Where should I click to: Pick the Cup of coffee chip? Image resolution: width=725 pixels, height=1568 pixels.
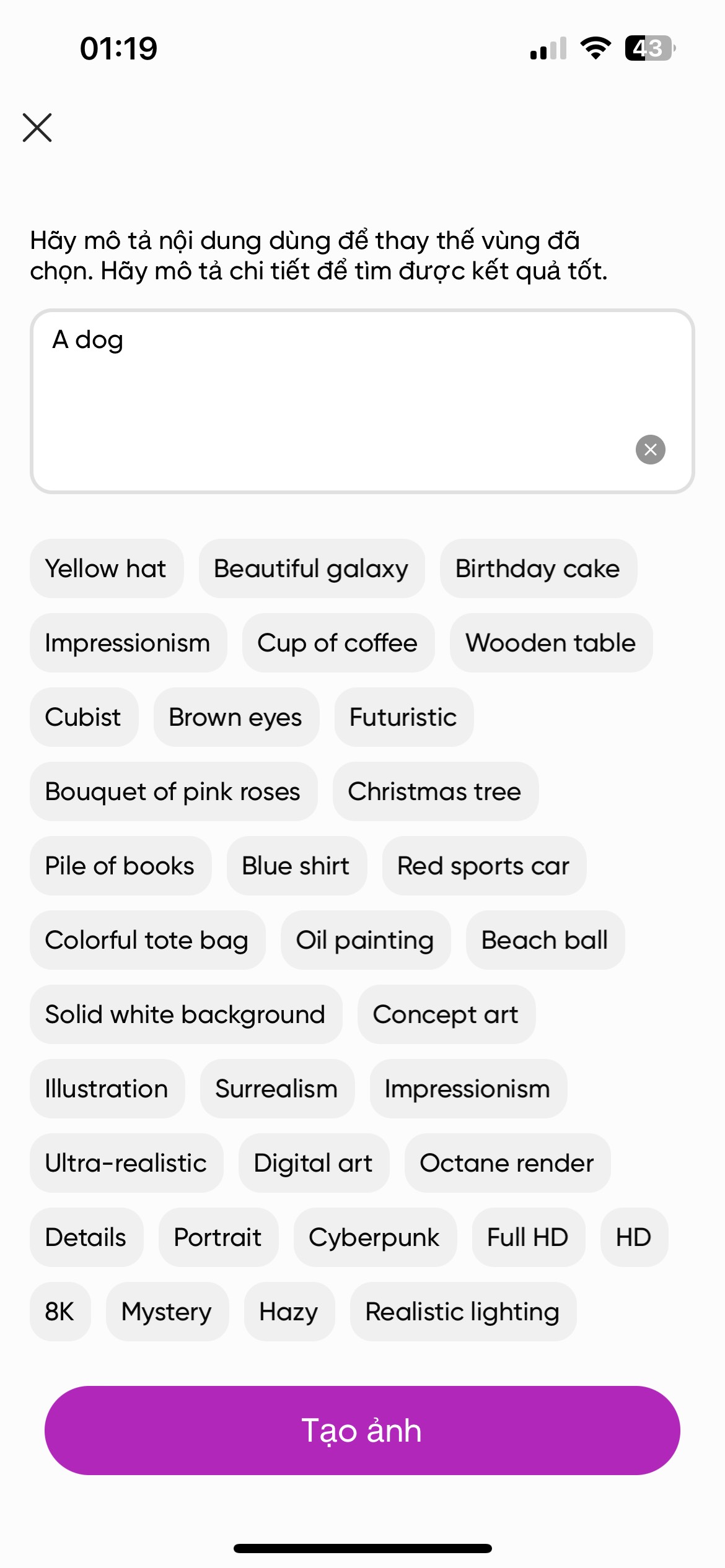338,643
